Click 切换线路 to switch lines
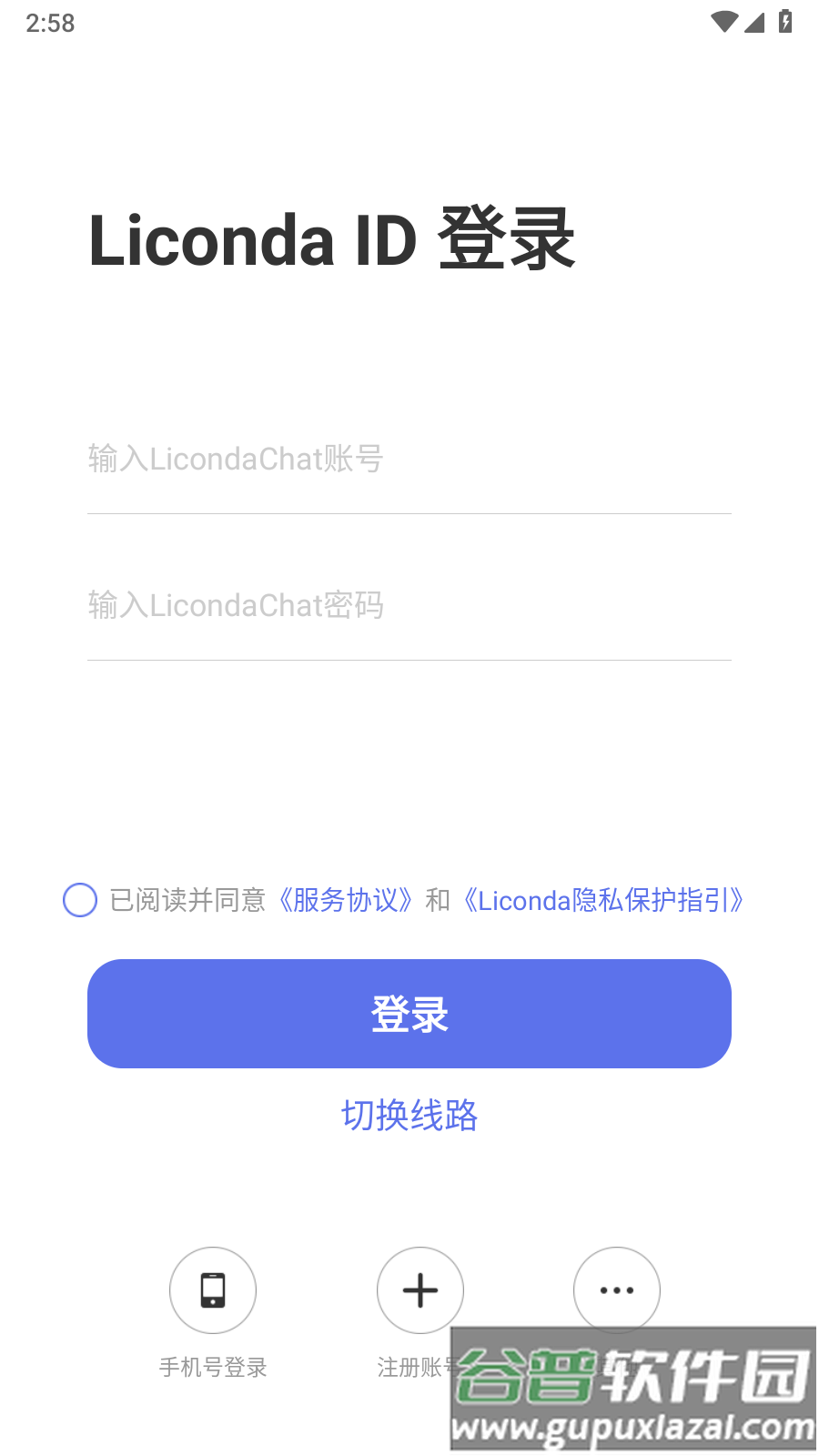 409,1116
